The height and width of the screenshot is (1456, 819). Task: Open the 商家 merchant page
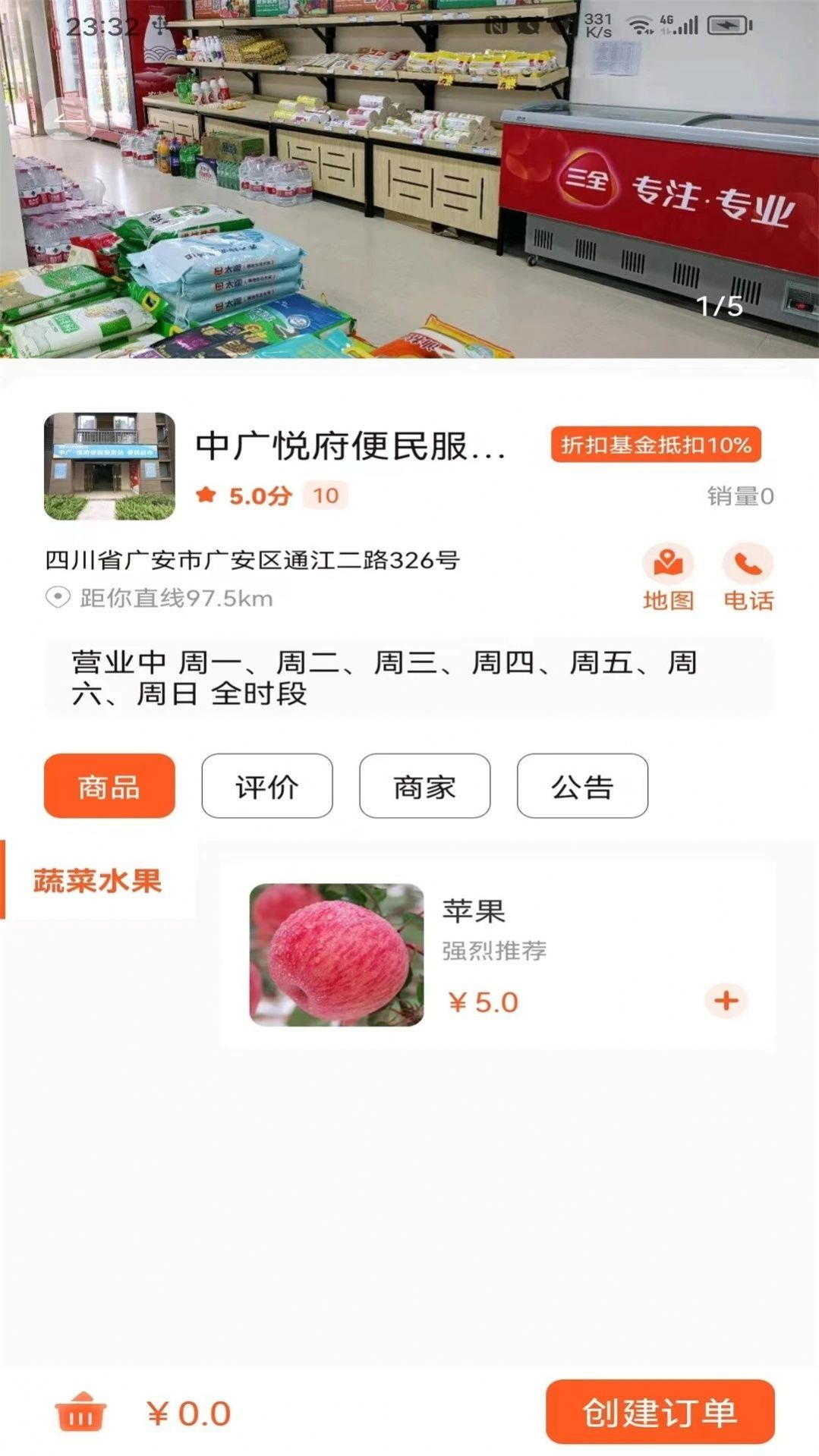425,786
